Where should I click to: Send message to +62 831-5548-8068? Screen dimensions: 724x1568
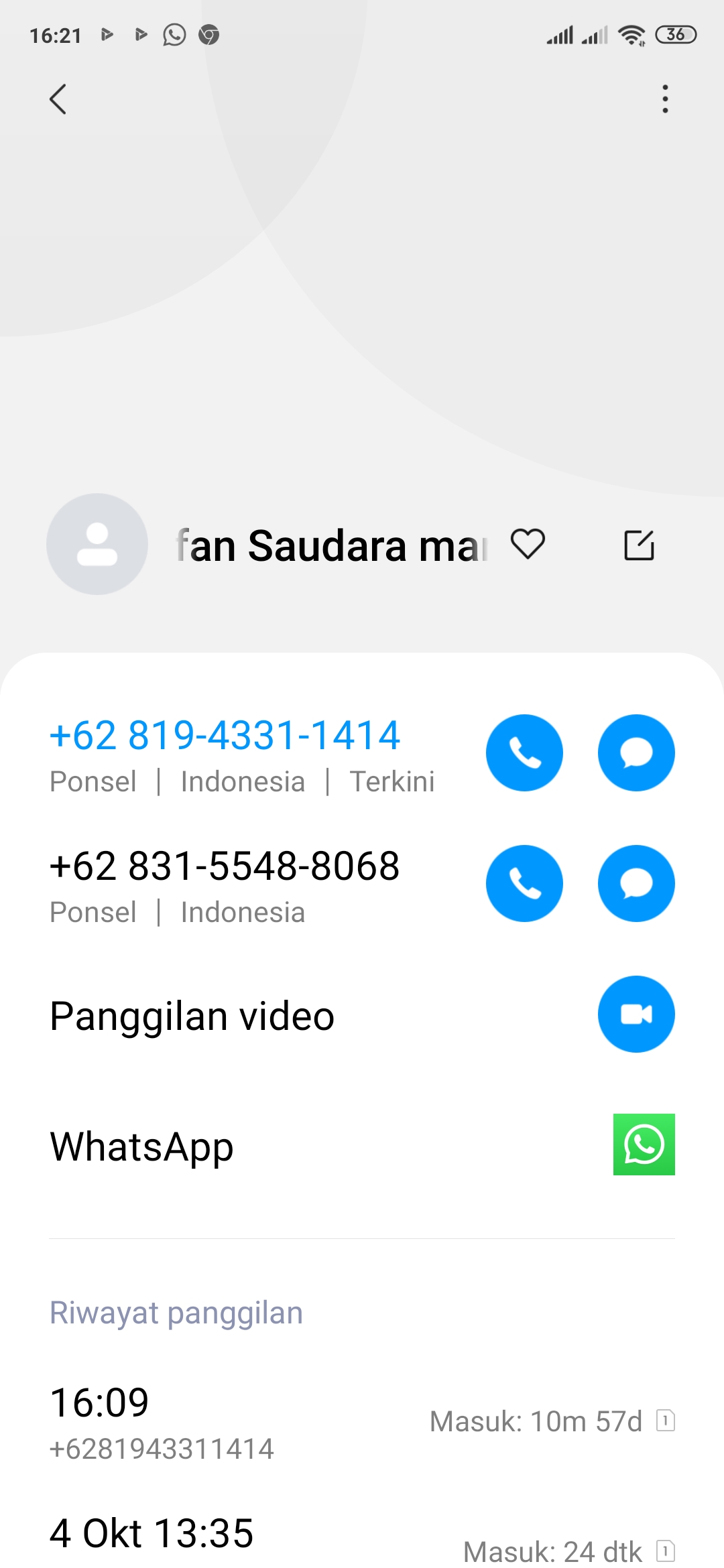click(636, 883)
